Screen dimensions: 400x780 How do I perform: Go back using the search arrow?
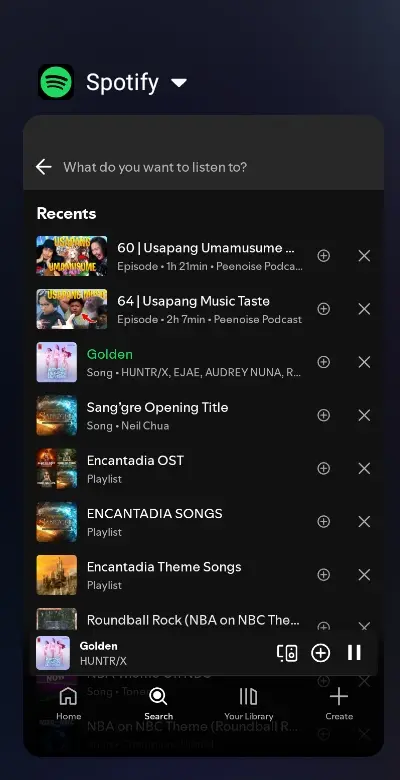pos(44,167)
